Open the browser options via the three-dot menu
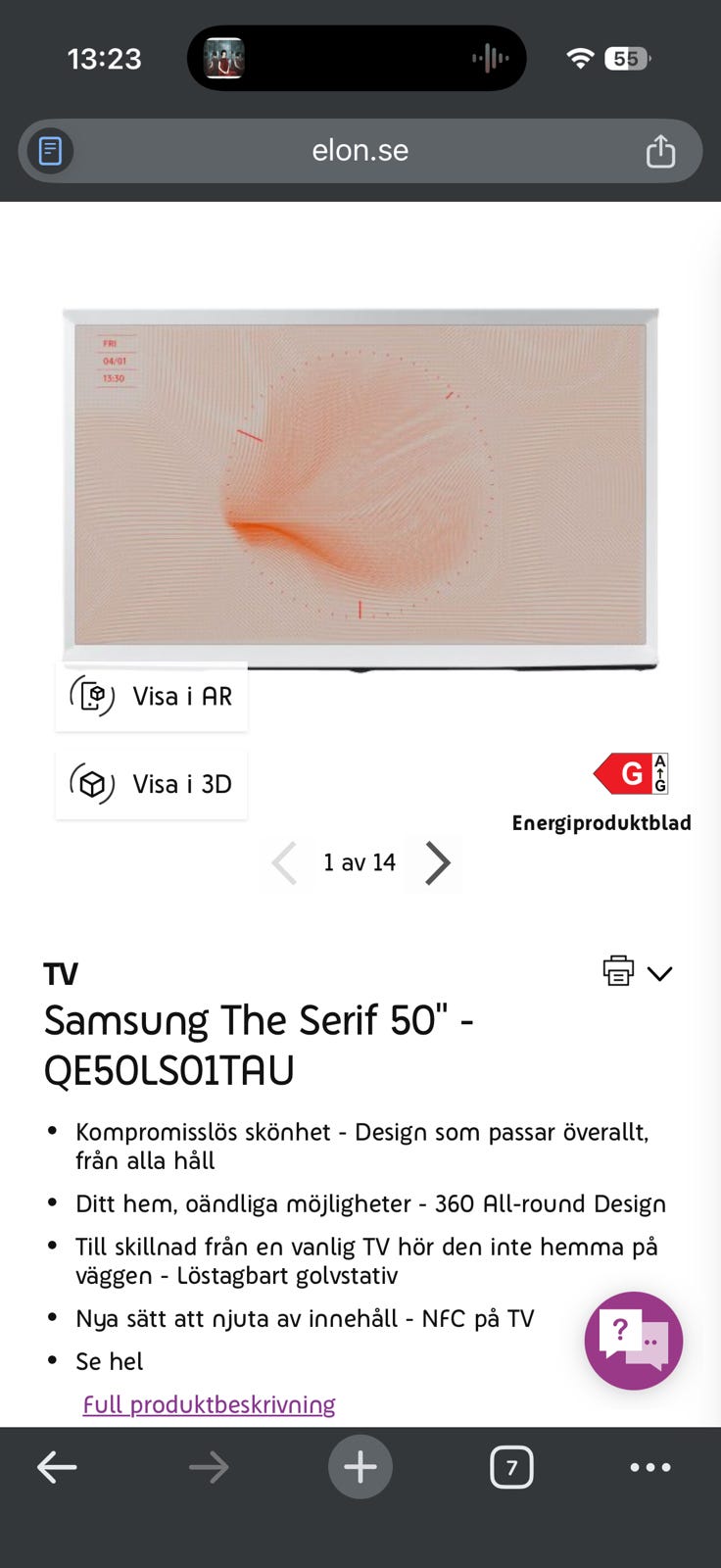 (649, 1467)
